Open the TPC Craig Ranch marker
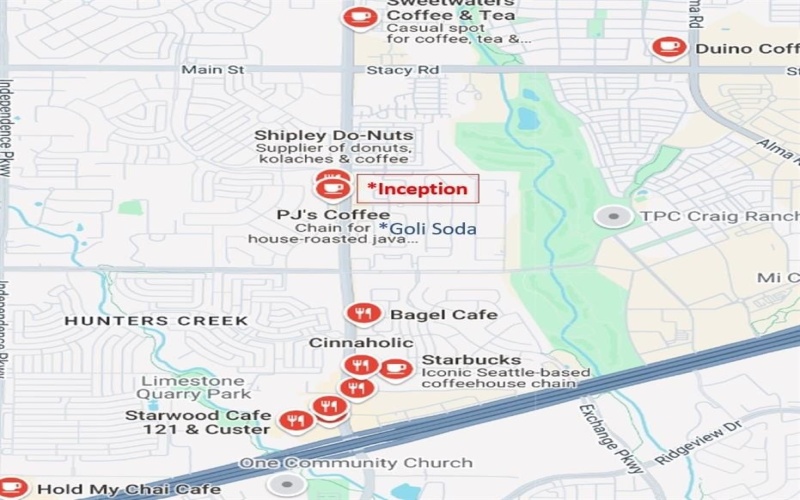The image size is (800, 500). [x=612, y=216]
